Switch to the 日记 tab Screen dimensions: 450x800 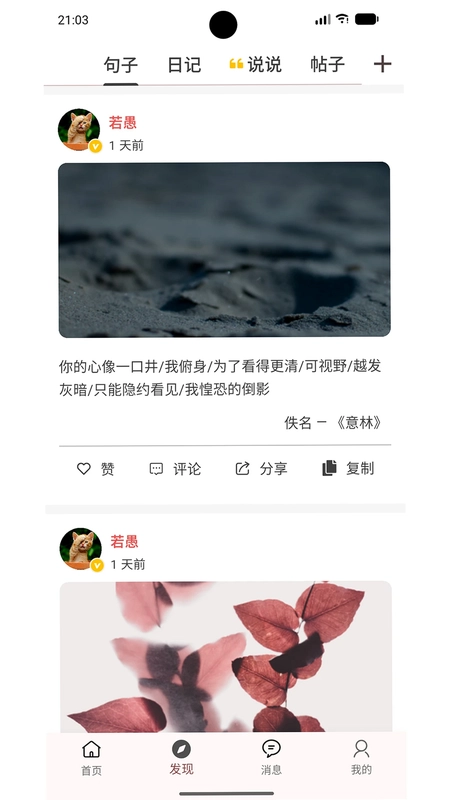point(184,65)
